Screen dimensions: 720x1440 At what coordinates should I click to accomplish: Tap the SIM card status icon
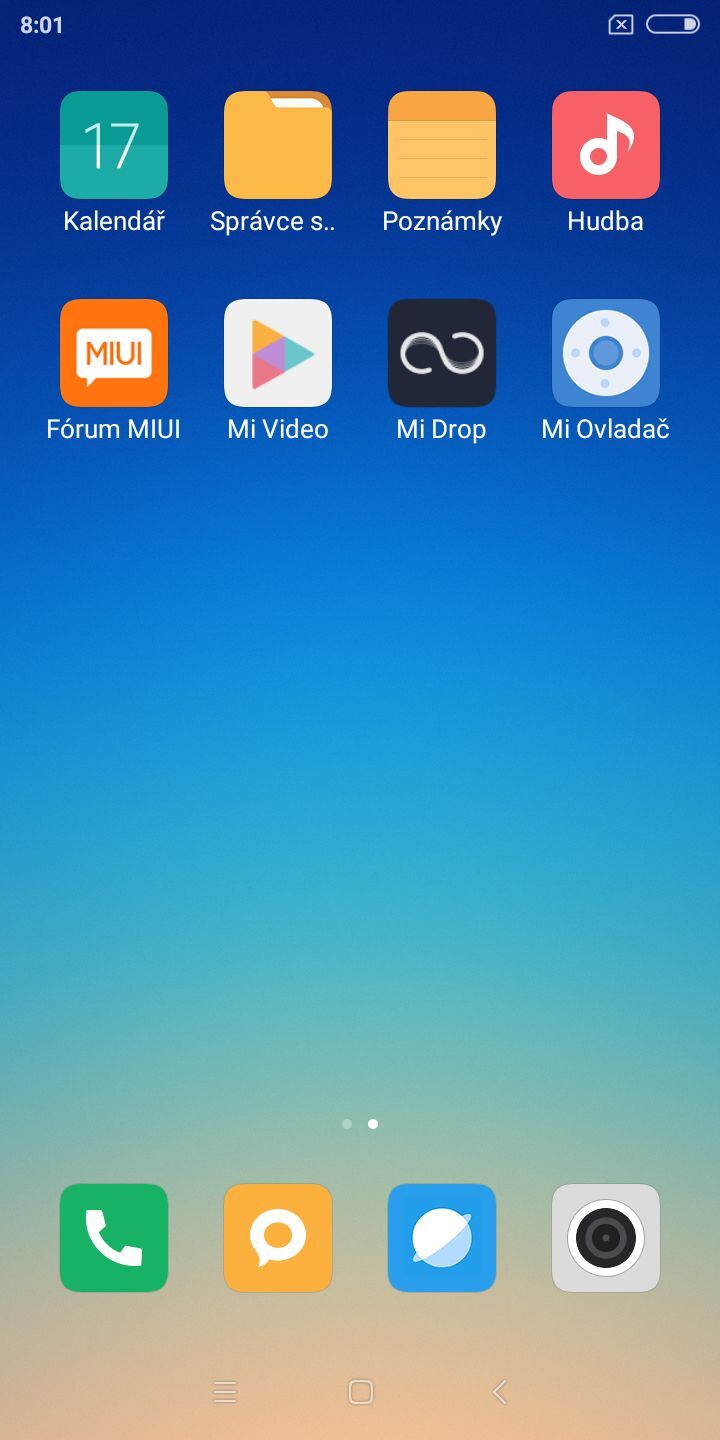(619, 24)
